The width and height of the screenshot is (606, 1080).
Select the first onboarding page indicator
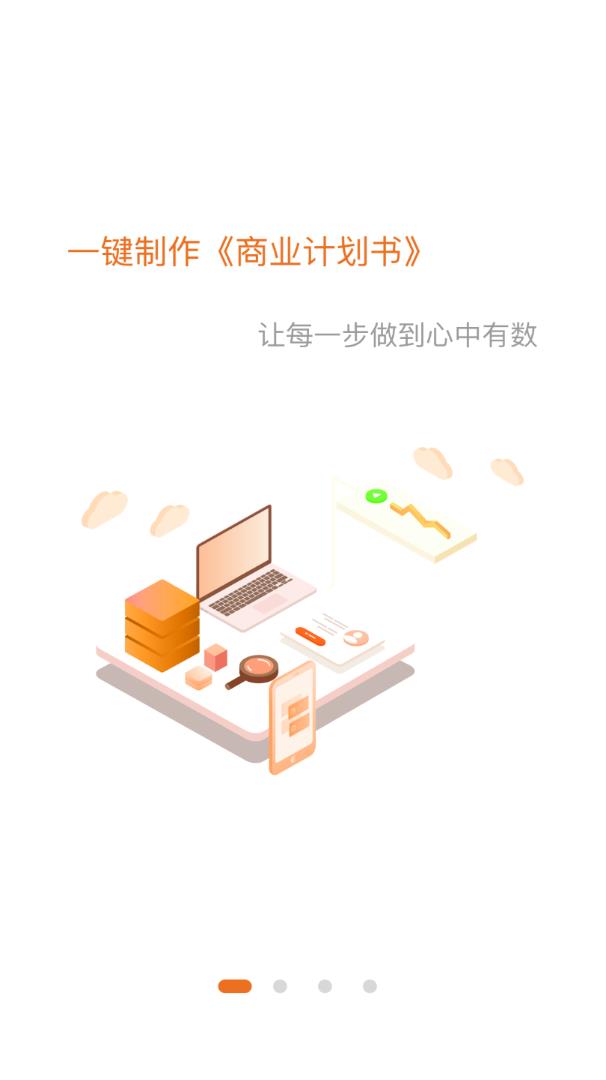point(235,986)
